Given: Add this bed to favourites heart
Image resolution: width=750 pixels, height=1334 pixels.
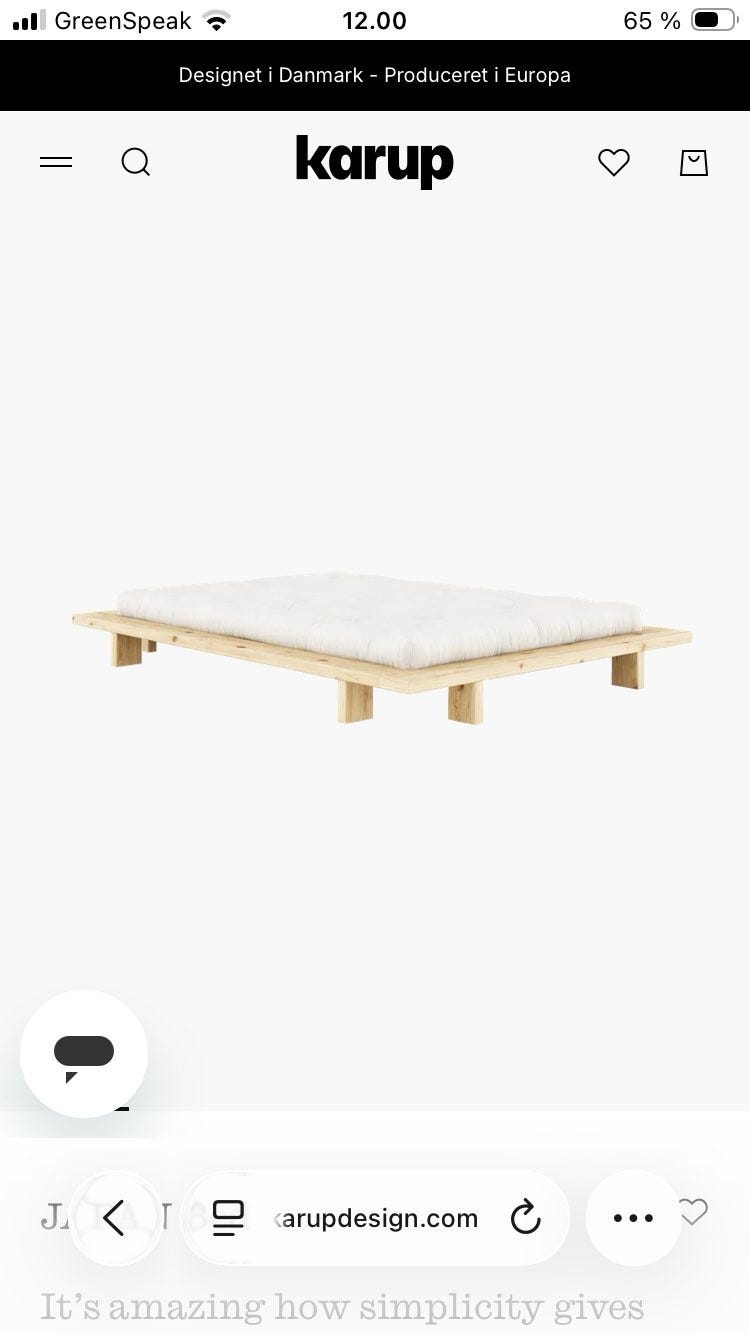Looking at the screenshot, I should click(x=693, y=1212).
